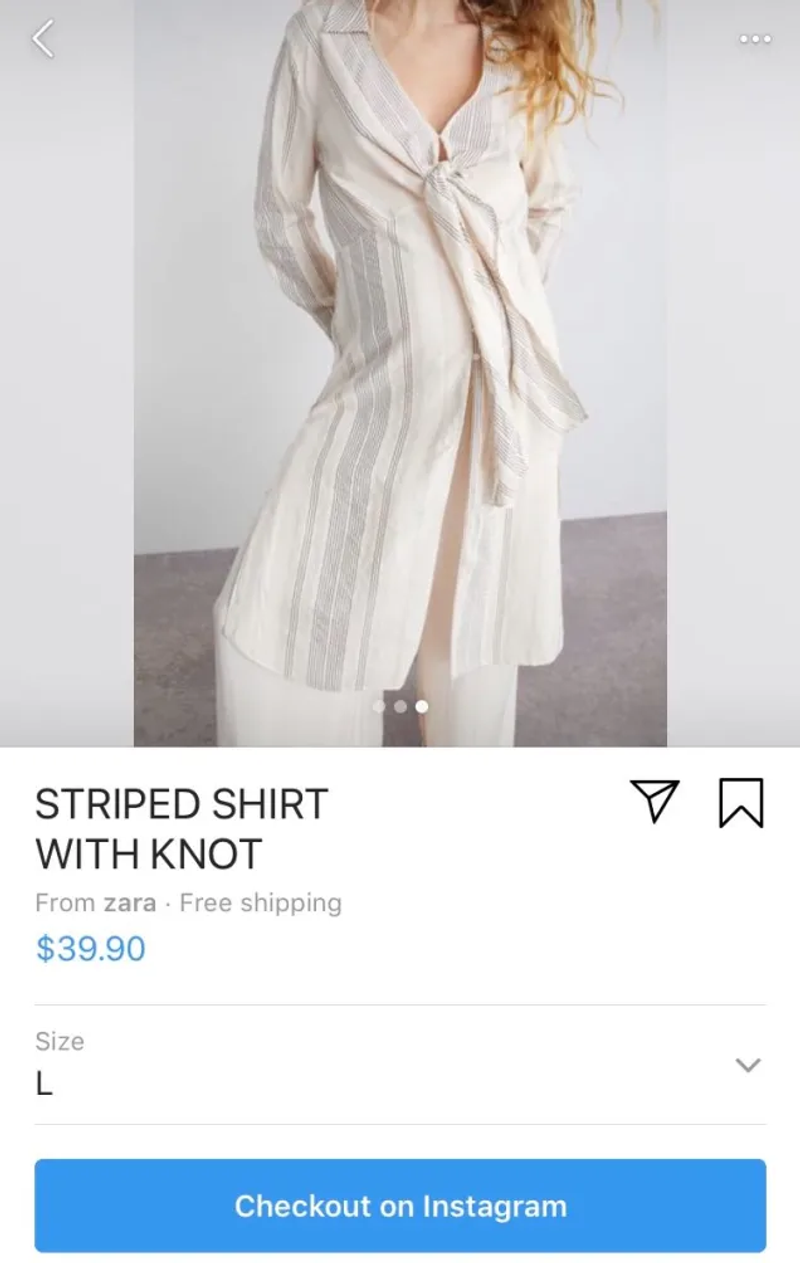Select the middle carousel dot
Screen dimensions: 800x1263
tap(400, 707)
